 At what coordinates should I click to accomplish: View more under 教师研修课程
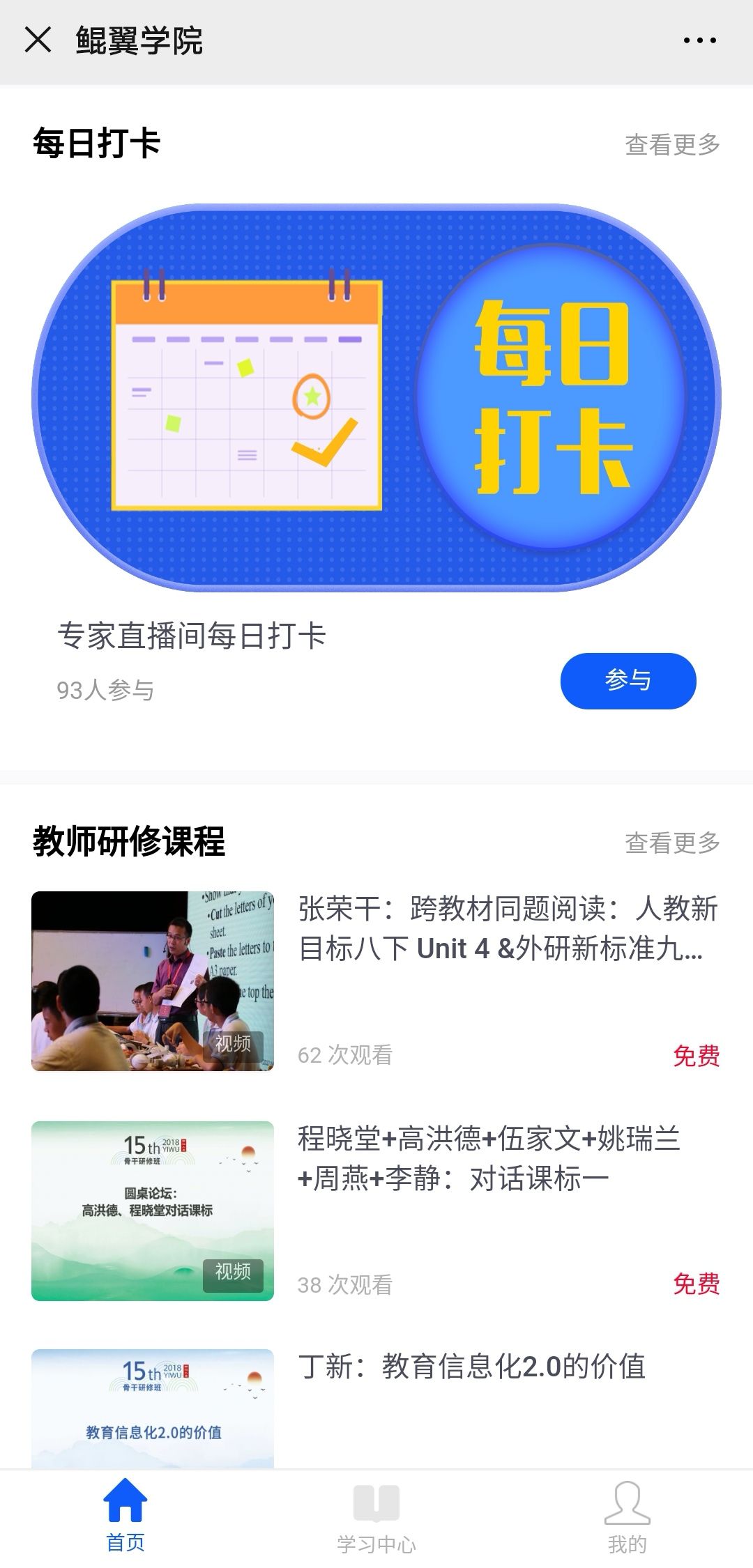672,843
